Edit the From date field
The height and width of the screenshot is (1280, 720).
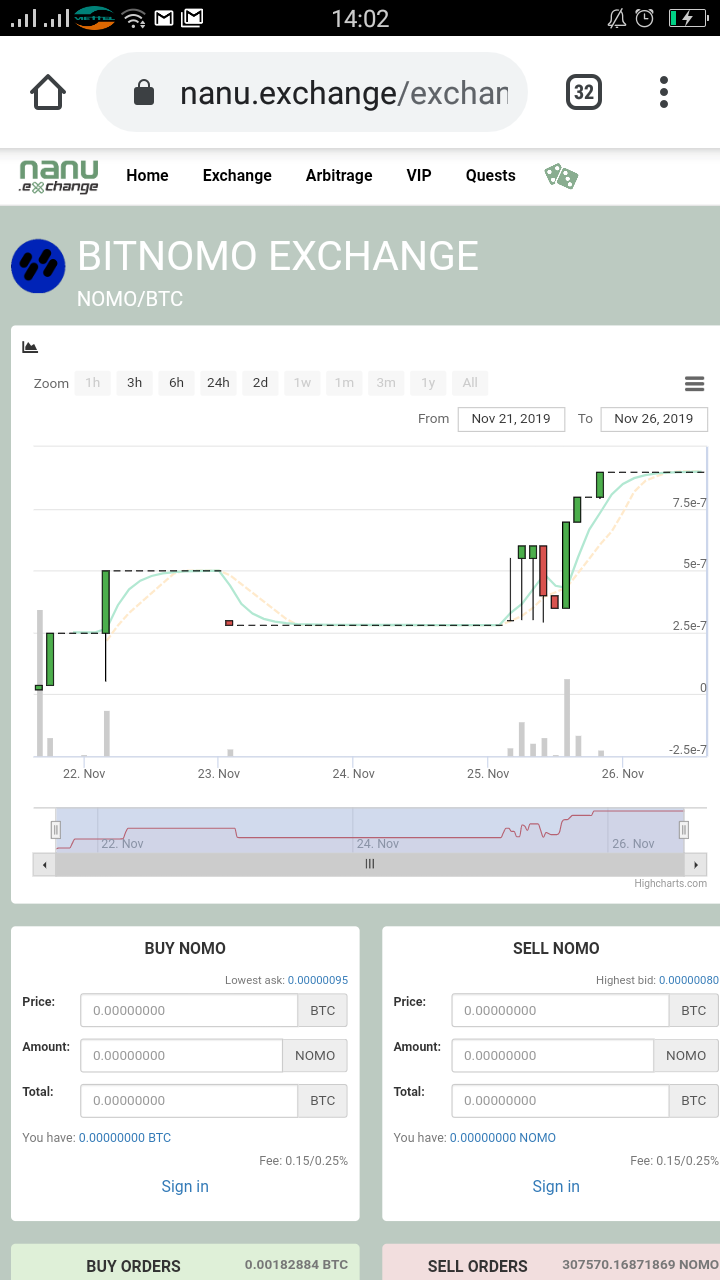click(511, 419)
